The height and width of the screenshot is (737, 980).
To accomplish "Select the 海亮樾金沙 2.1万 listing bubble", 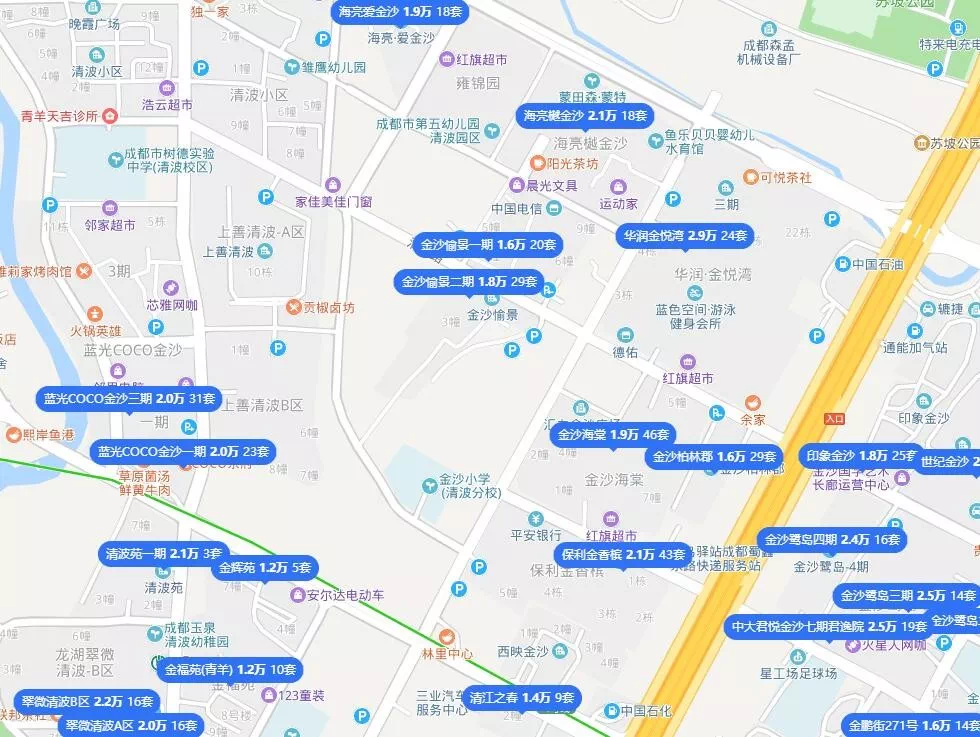I will pyautogui.click(x=586, y=116).
